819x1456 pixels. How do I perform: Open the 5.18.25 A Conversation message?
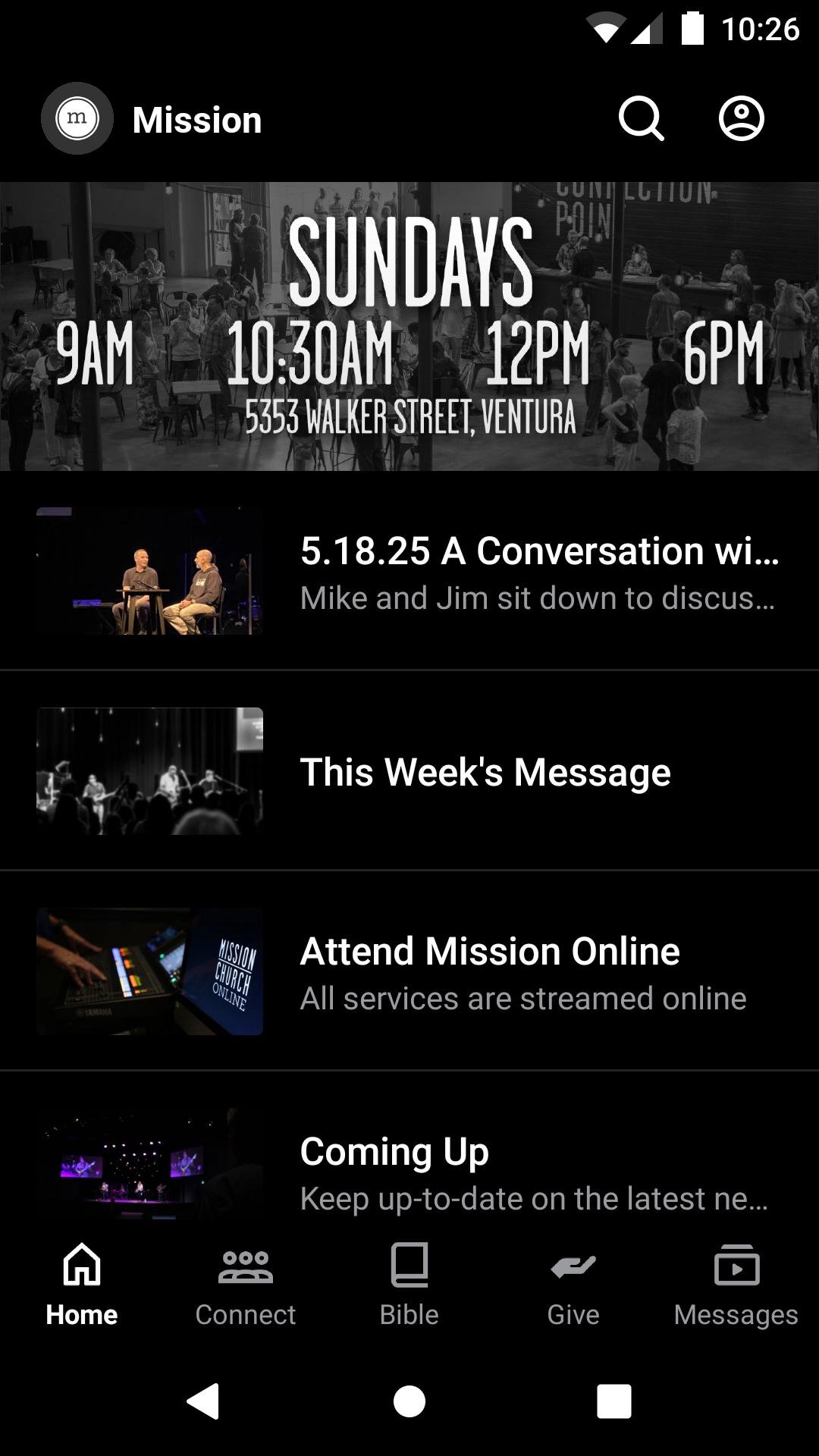pos(409,572)
